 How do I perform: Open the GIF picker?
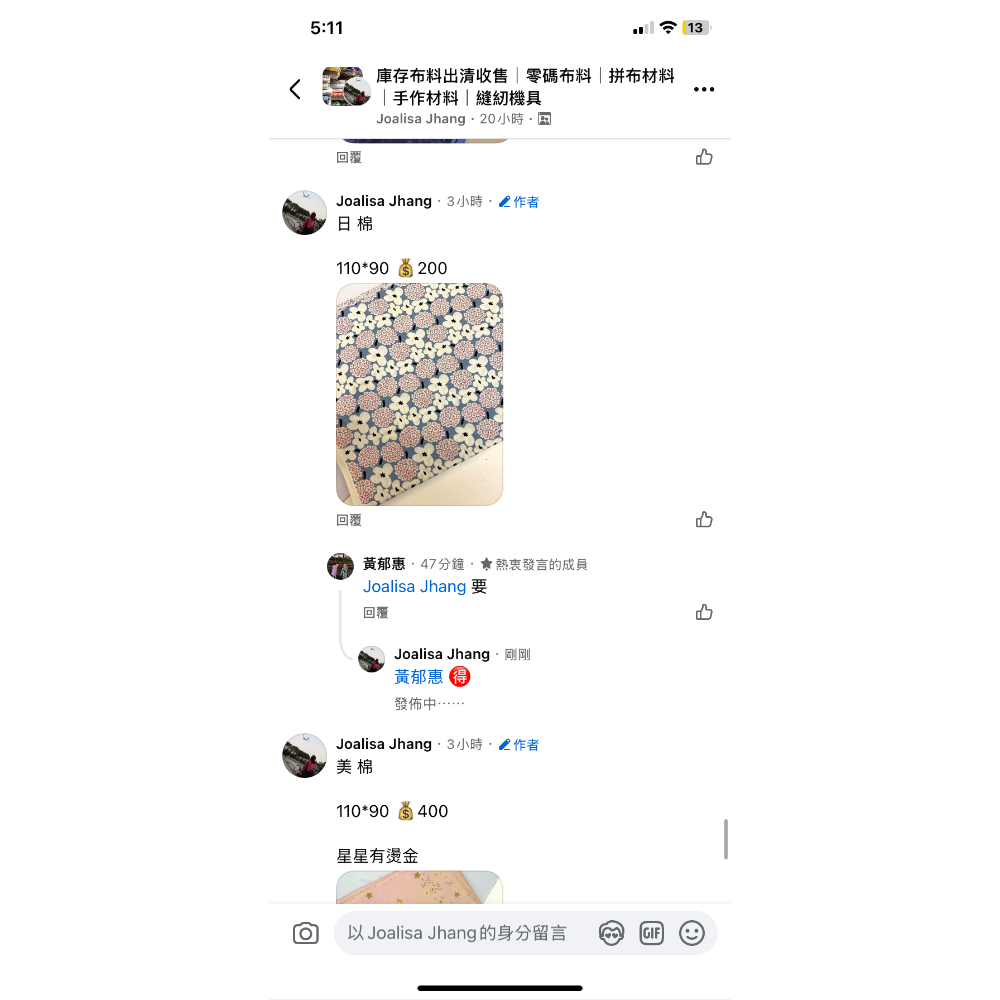[x=652, y=933]
